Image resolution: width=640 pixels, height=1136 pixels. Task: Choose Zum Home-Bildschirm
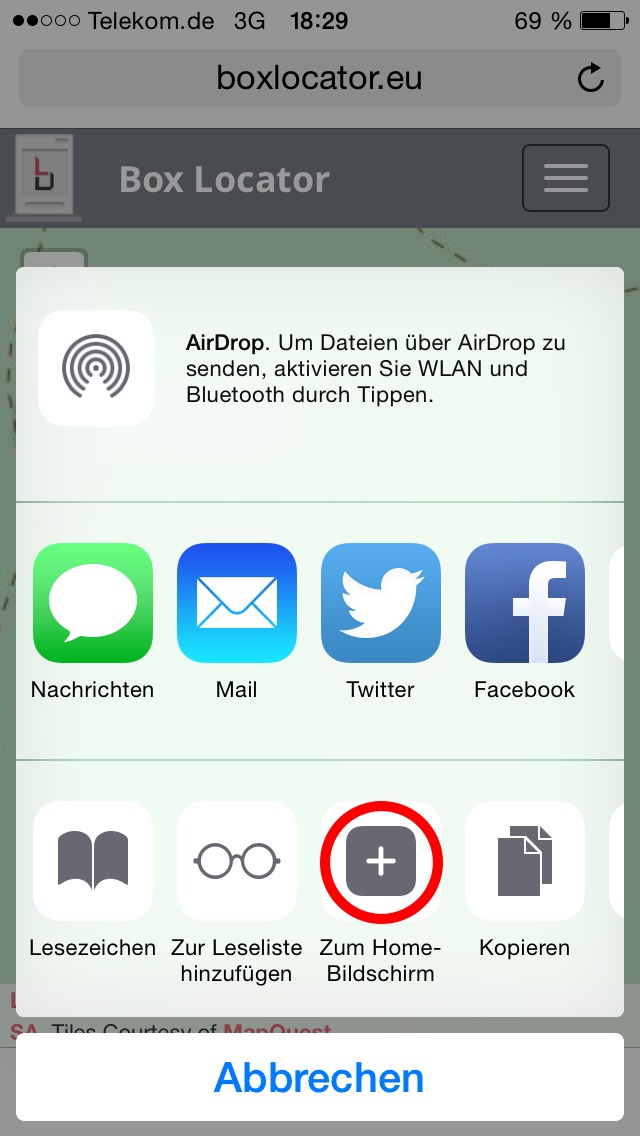[381, 861]
